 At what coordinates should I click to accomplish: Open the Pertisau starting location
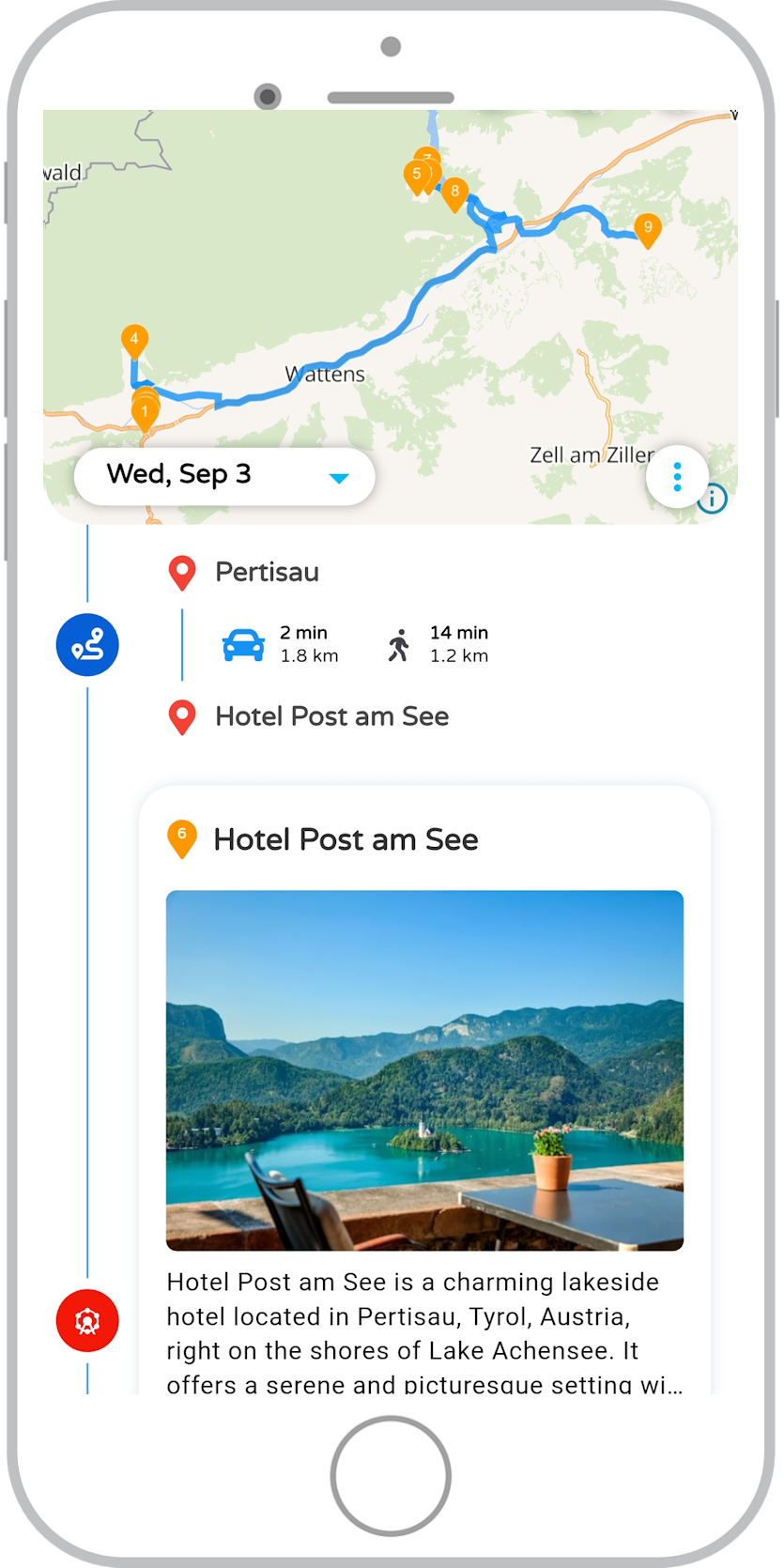click(x=267, y=572)
